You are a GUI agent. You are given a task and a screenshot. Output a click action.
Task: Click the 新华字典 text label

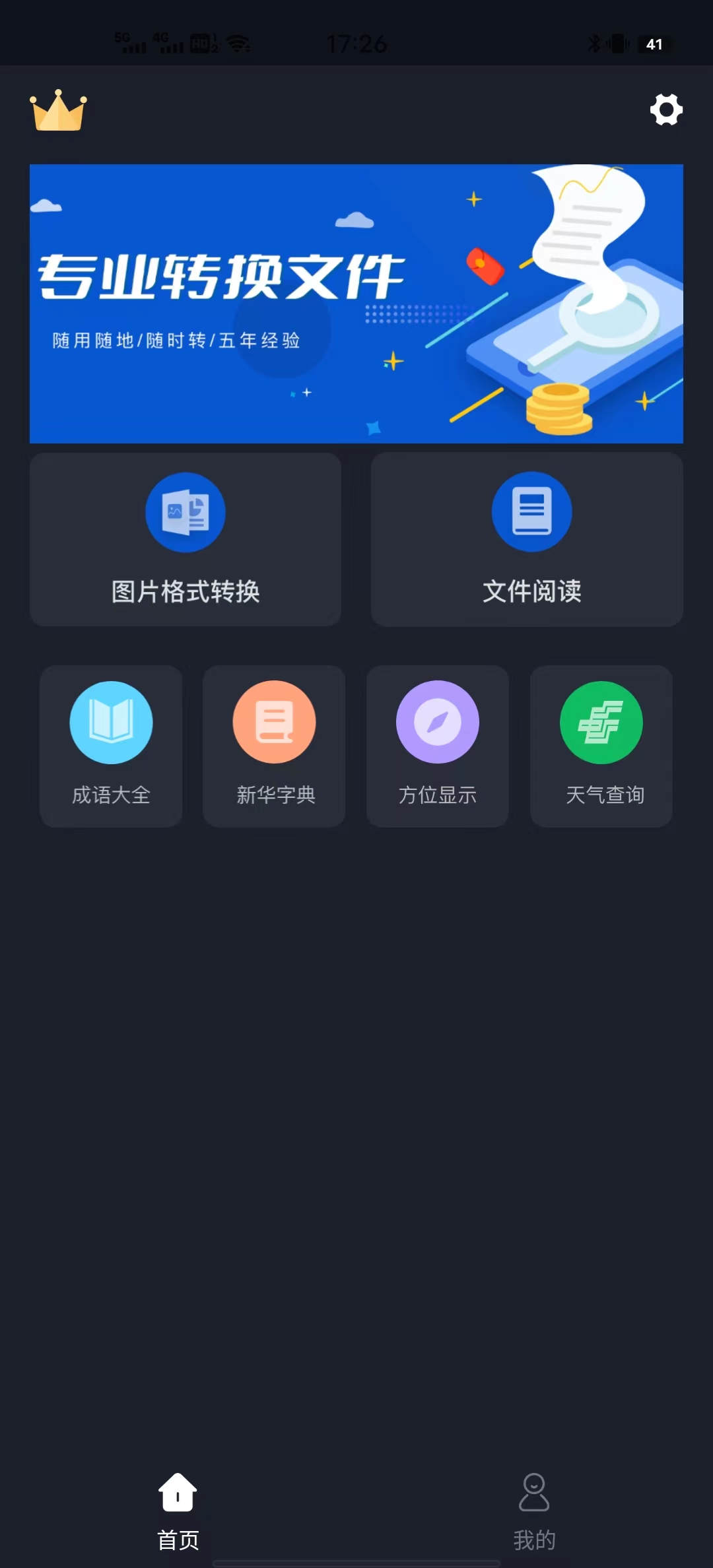275,796
